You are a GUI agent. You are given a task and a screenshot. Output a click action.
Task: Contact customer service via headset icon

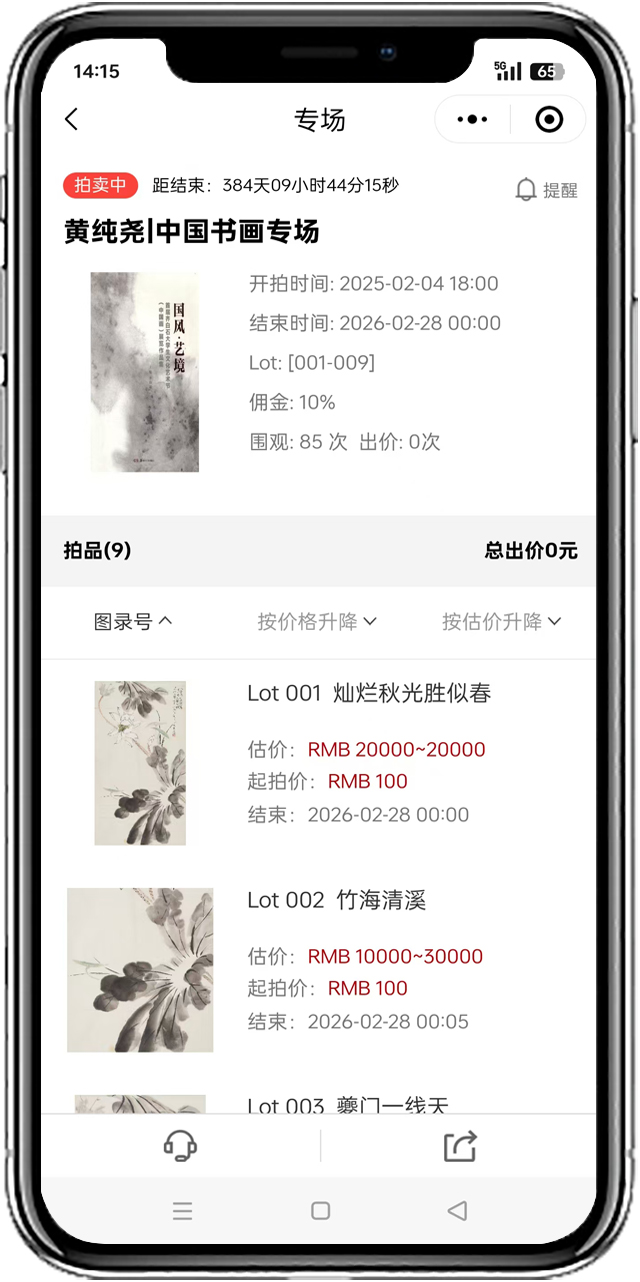[180, 1146]
